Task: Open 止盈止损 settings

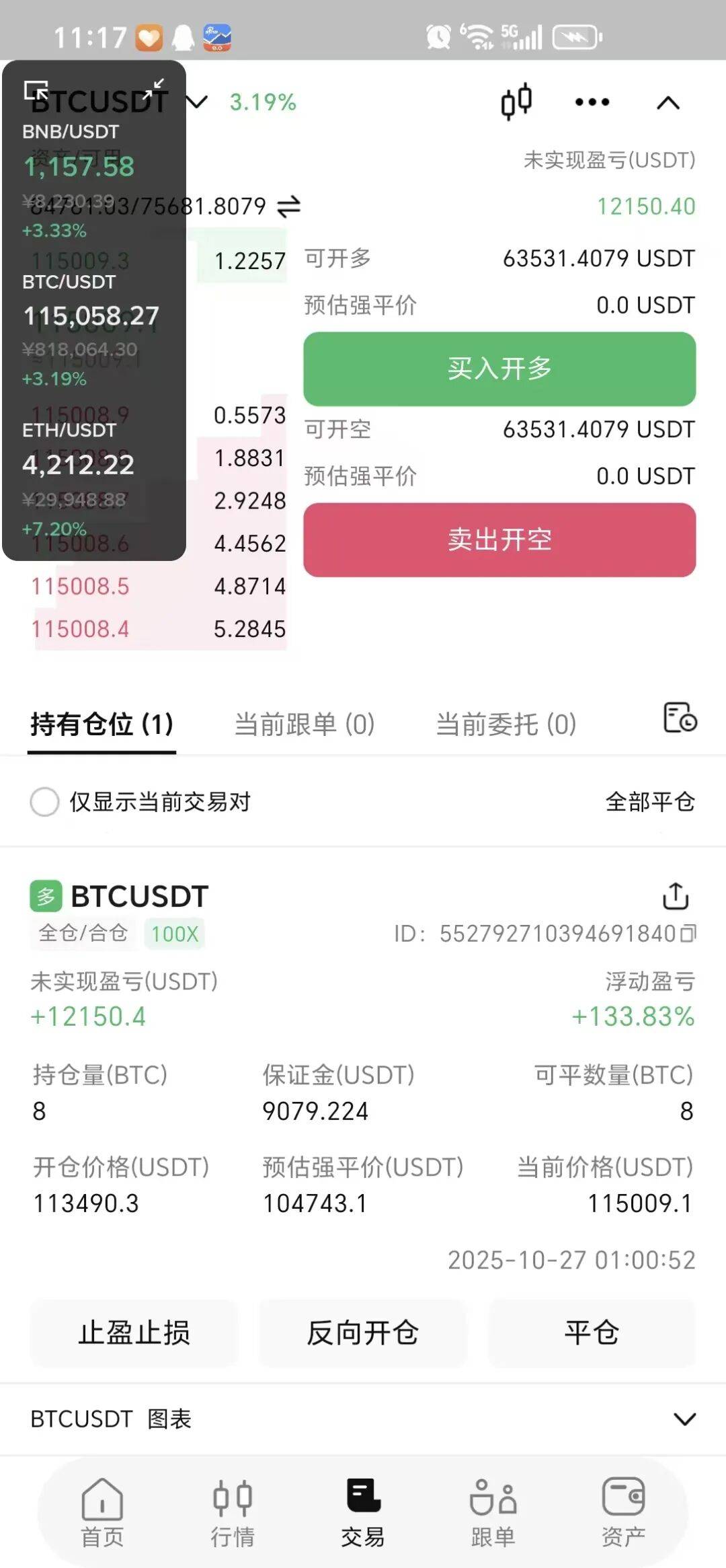Action: (134, 1333)
